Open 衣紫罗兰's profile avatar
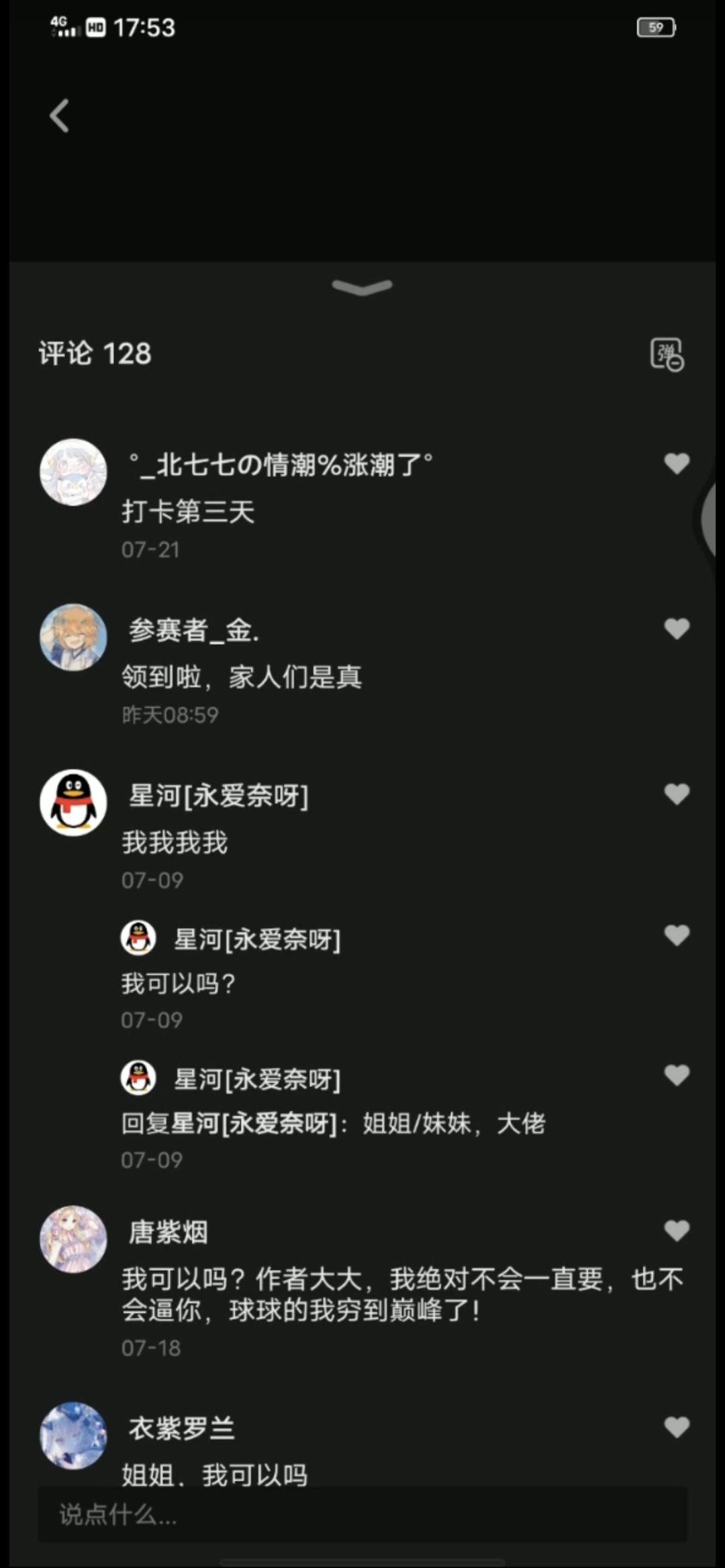This screenshot has width=725, height=1568. tap(73, 1435)
